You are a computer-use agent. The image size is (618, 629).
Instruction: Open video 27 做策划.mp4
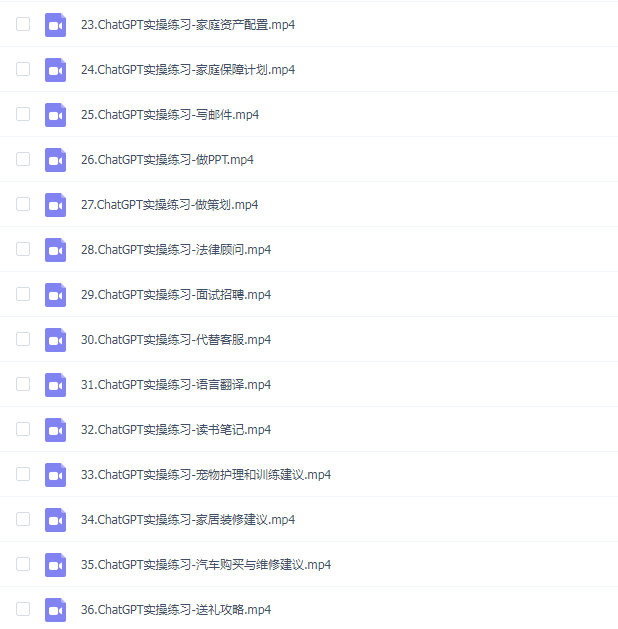(170, 205)
